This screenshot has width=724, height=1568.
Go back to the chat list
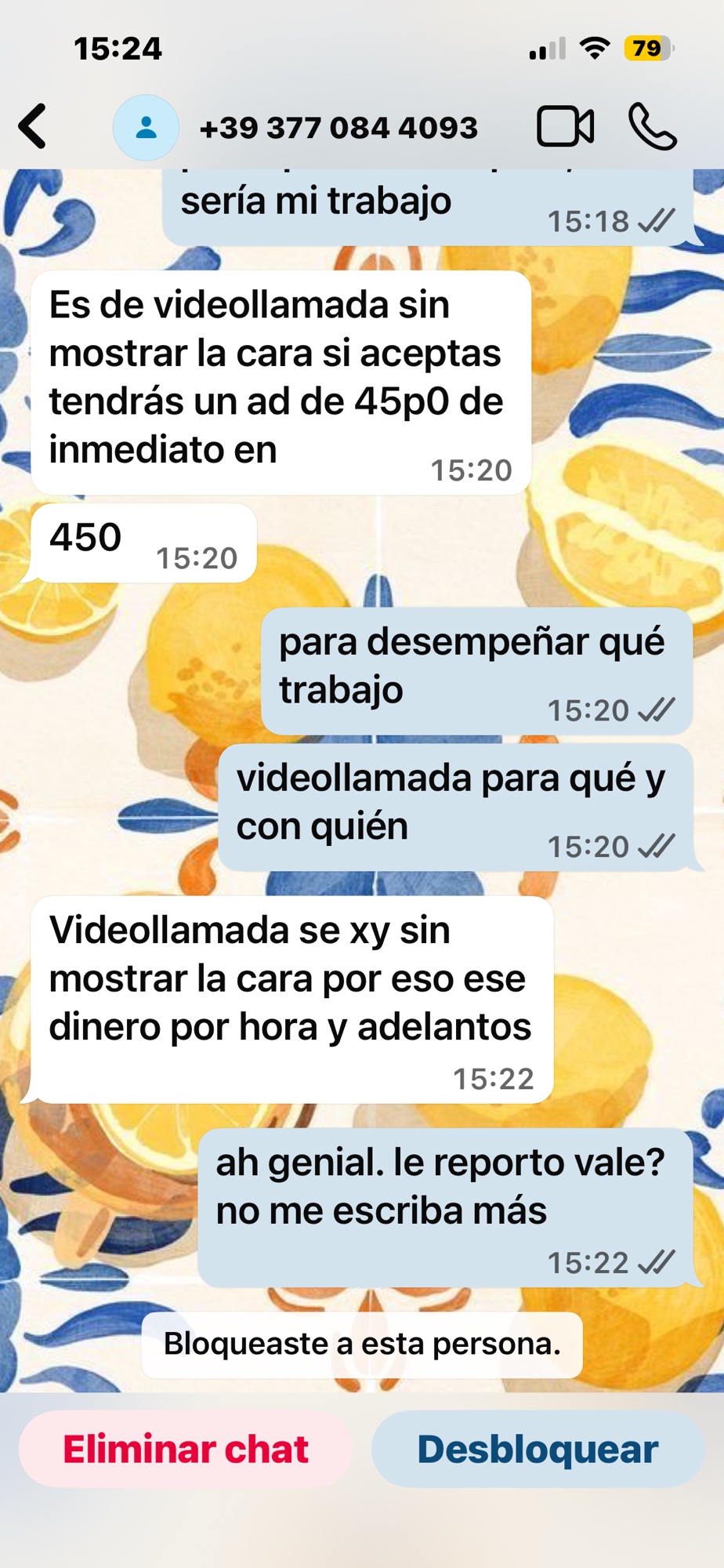[33, 126]
